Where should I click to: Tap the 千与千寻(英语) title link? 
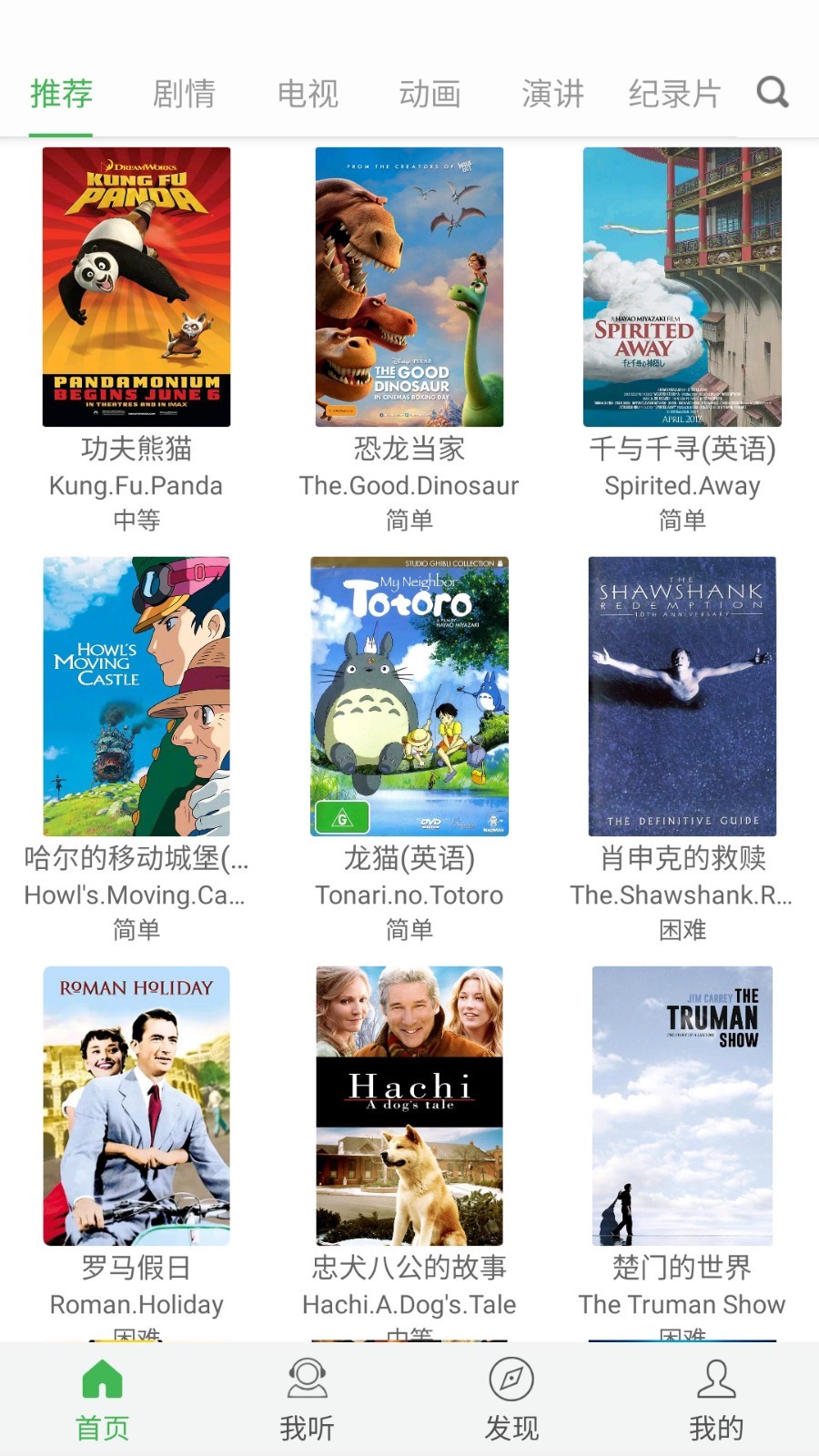point(681,448)
